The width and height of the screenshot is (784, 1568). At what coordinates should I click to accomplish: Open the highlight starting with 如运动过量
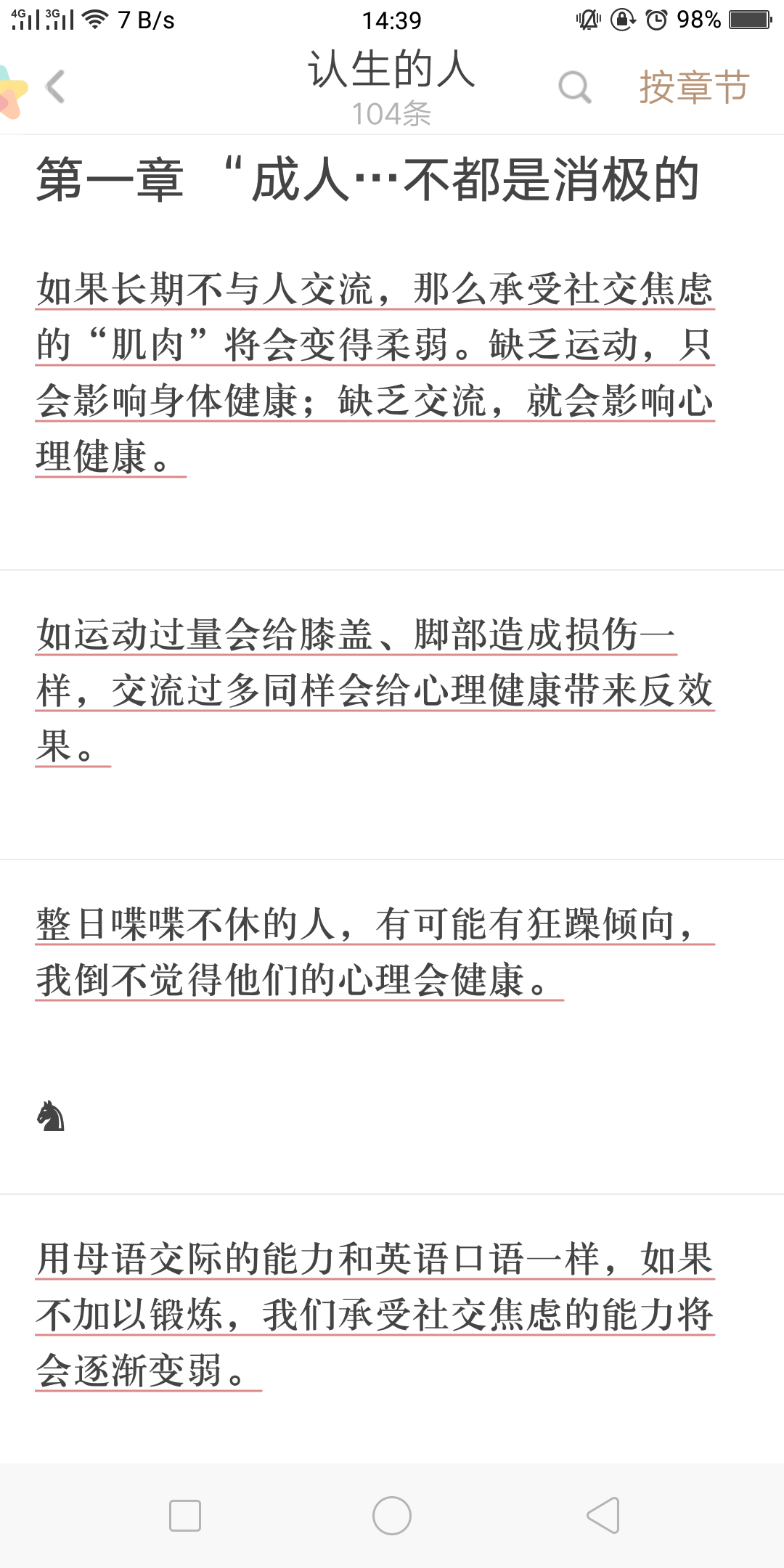pyautogui.click(x=375, y=690)
